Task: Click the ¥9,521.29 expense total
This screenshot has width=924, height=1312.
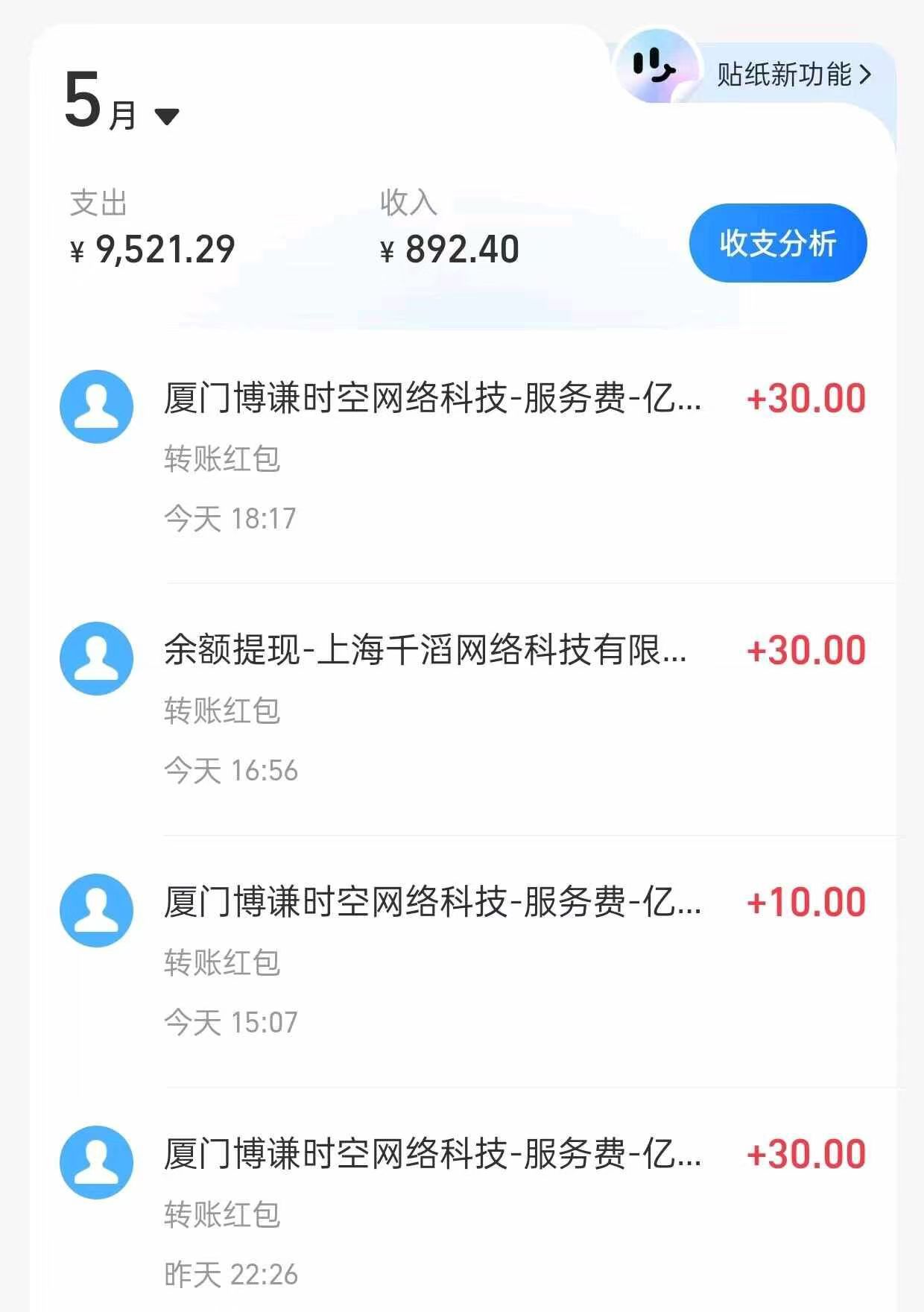Action: pyautogui.click(x=147, y=250)
